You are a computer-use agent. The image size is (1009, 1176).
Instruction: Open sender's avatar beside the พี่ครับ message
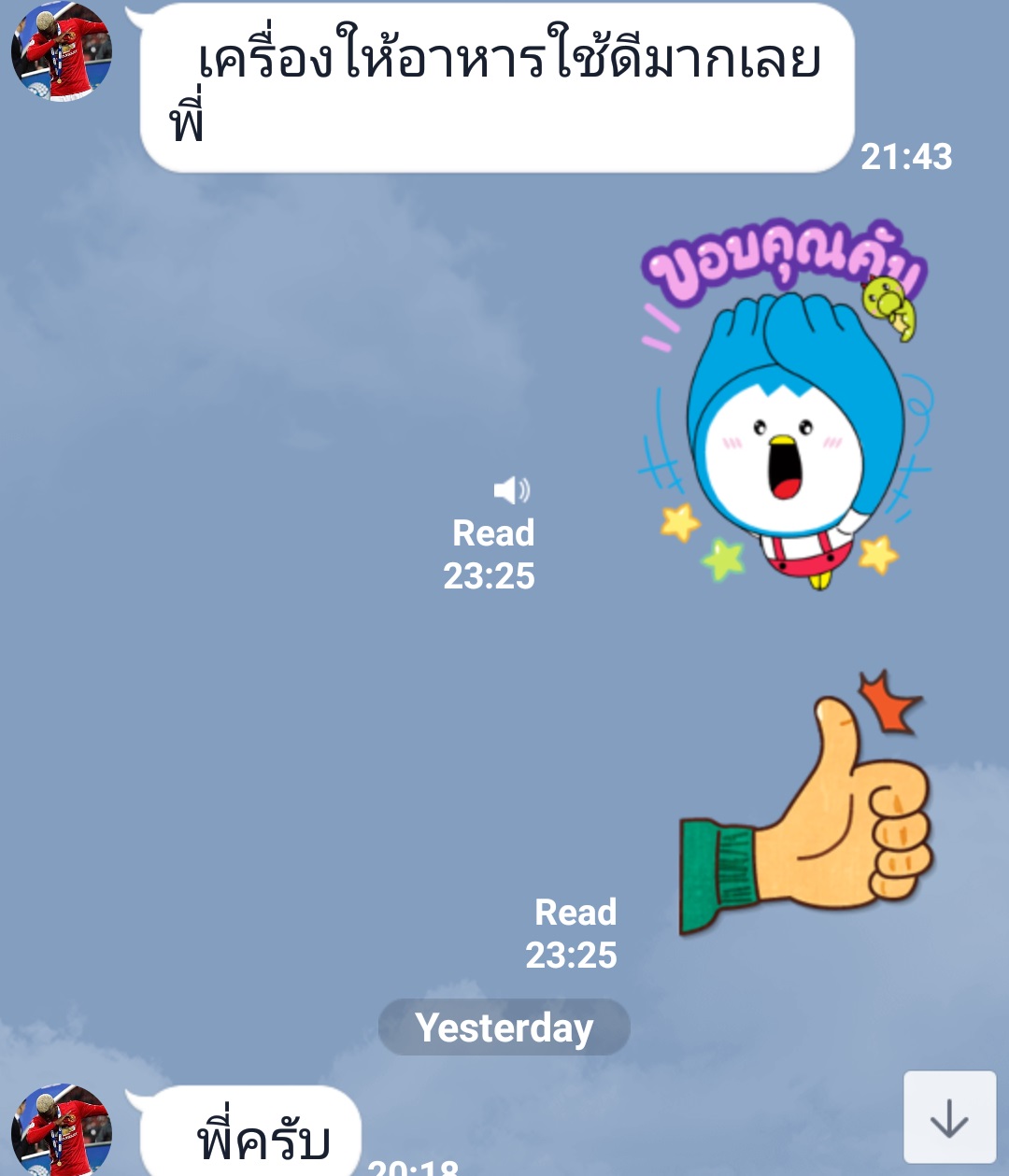[x=62, y=1130]
